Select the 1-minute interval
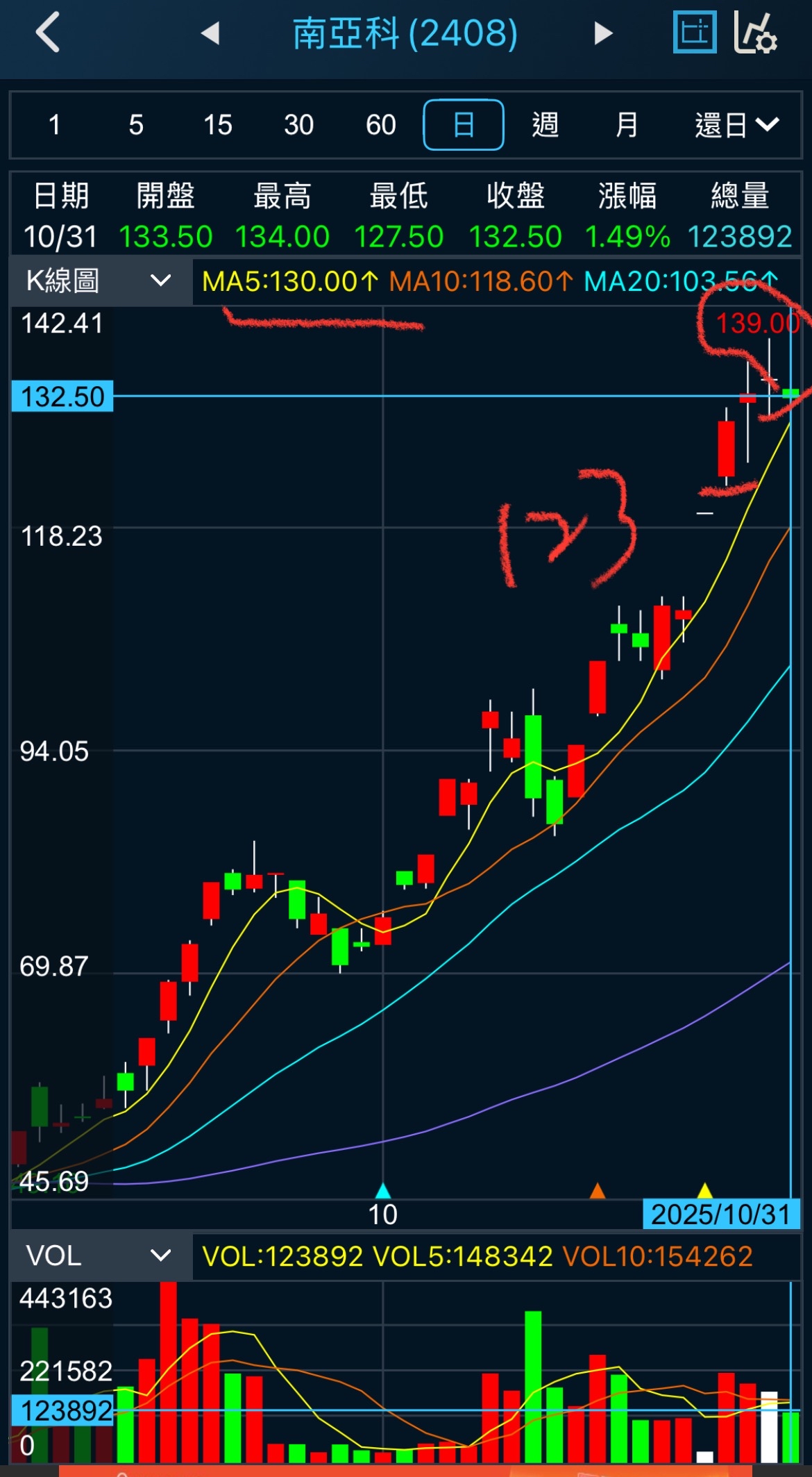The width and height of the screenshot is (812, 1477). [x=54, y=125]
